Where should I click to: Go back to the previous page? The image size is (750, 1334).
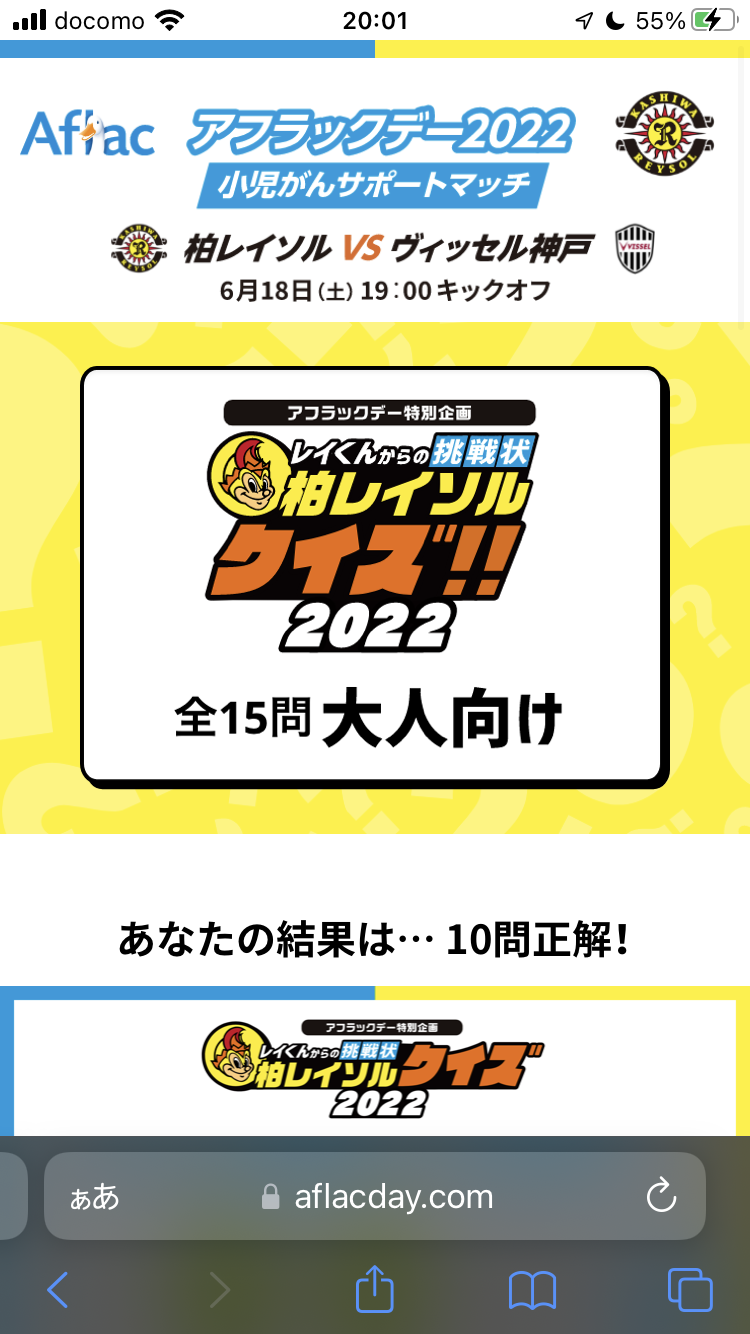click(58, 1290)
